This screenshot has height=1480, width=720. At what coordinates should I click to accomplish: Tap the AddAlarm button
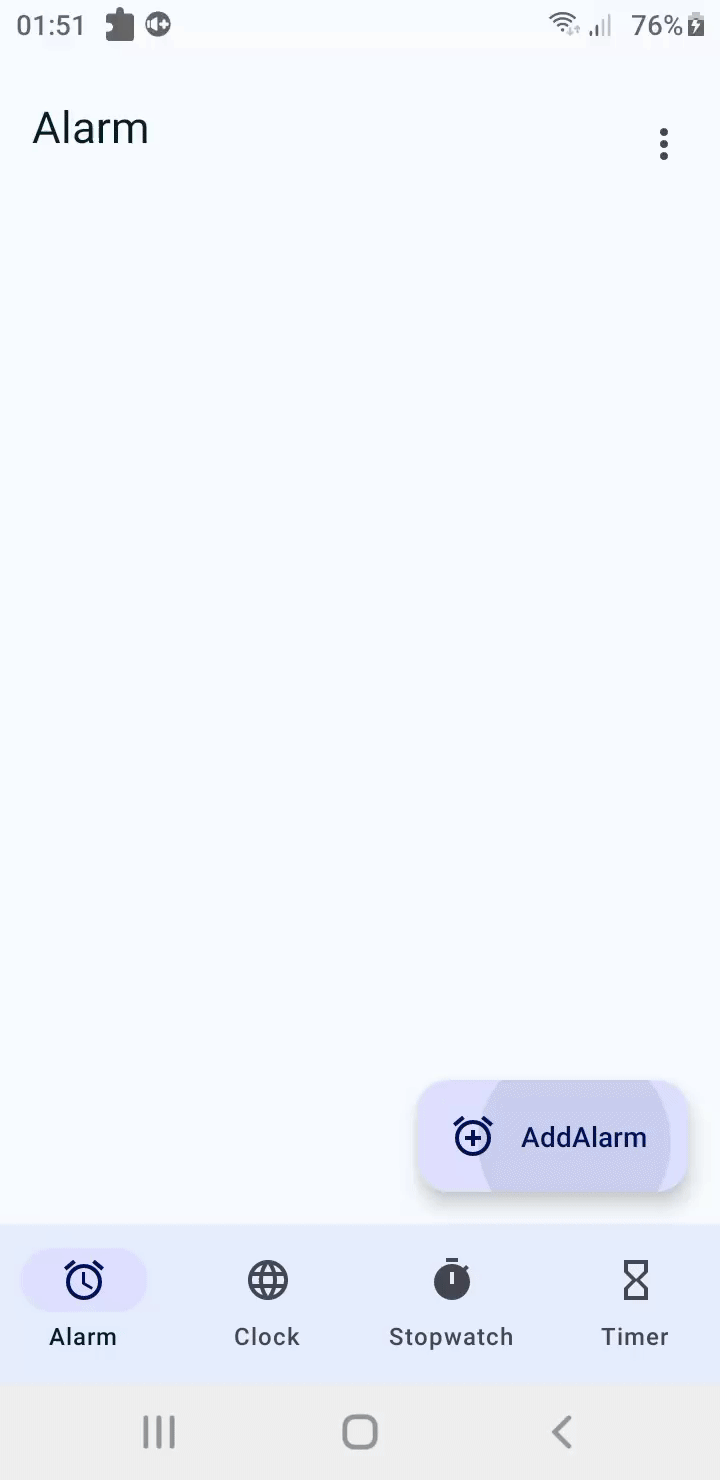point(552,1137)
